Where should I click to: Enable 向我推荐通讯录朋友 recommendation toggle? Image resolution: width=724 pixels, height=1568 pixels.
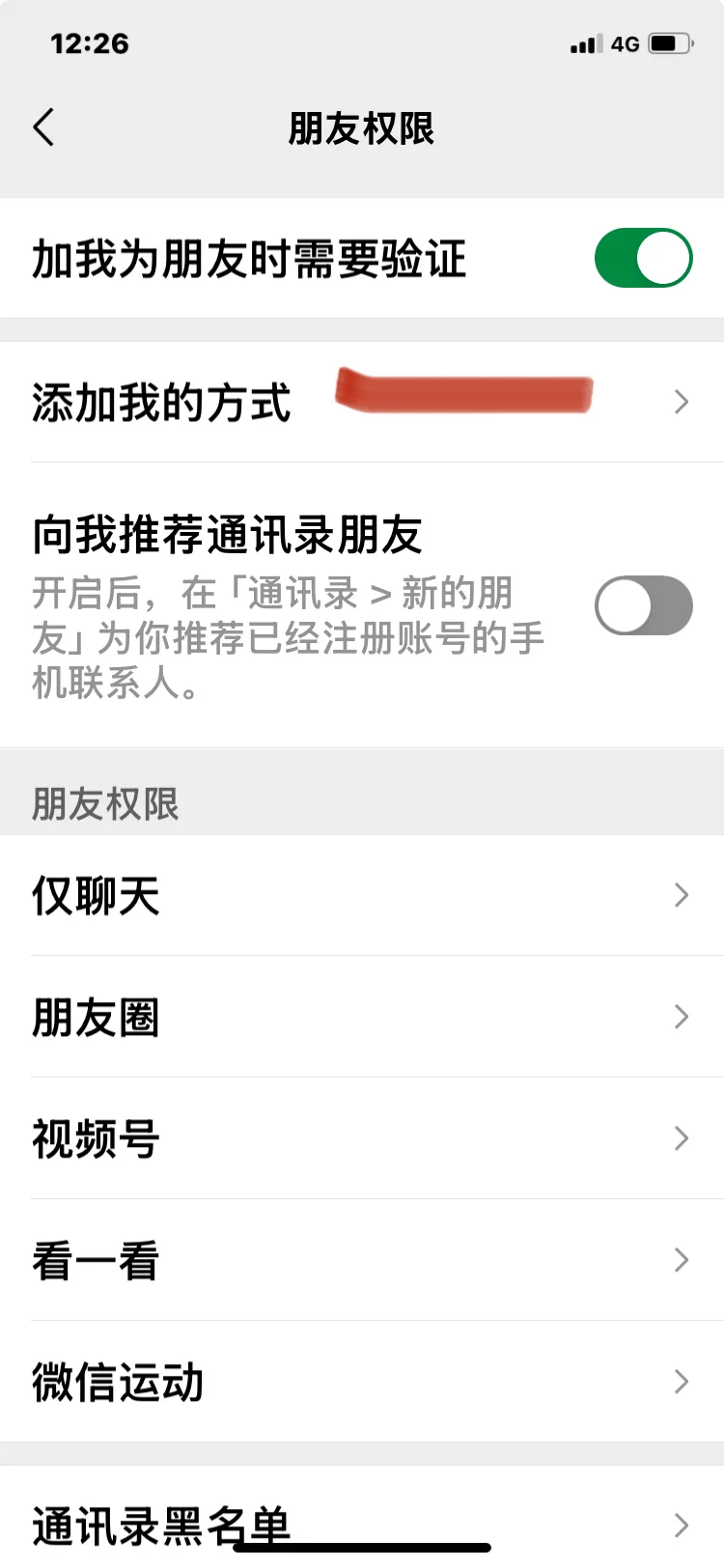click(x=643, y=605)
